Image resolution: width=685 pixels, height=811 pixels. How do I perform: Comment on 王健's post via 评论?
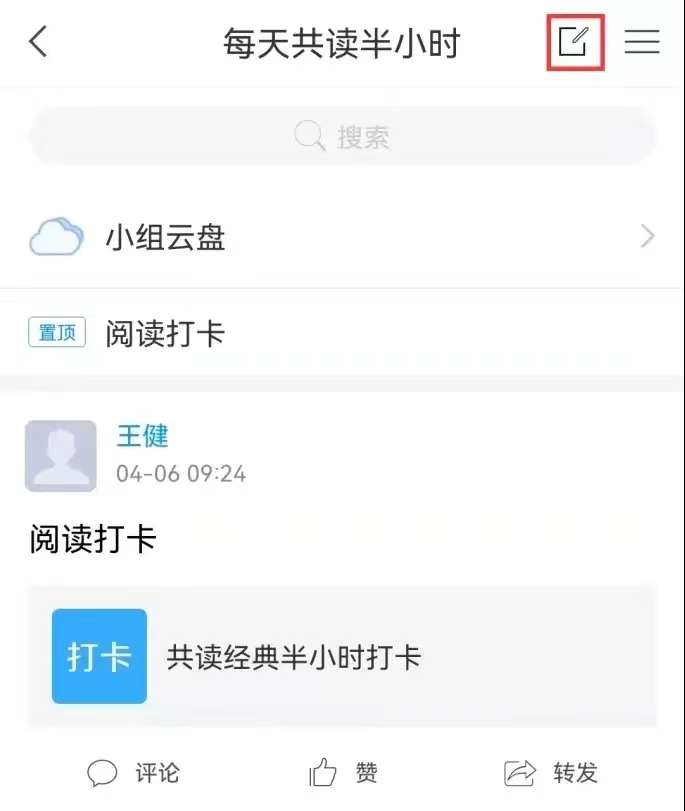[134, 772]
